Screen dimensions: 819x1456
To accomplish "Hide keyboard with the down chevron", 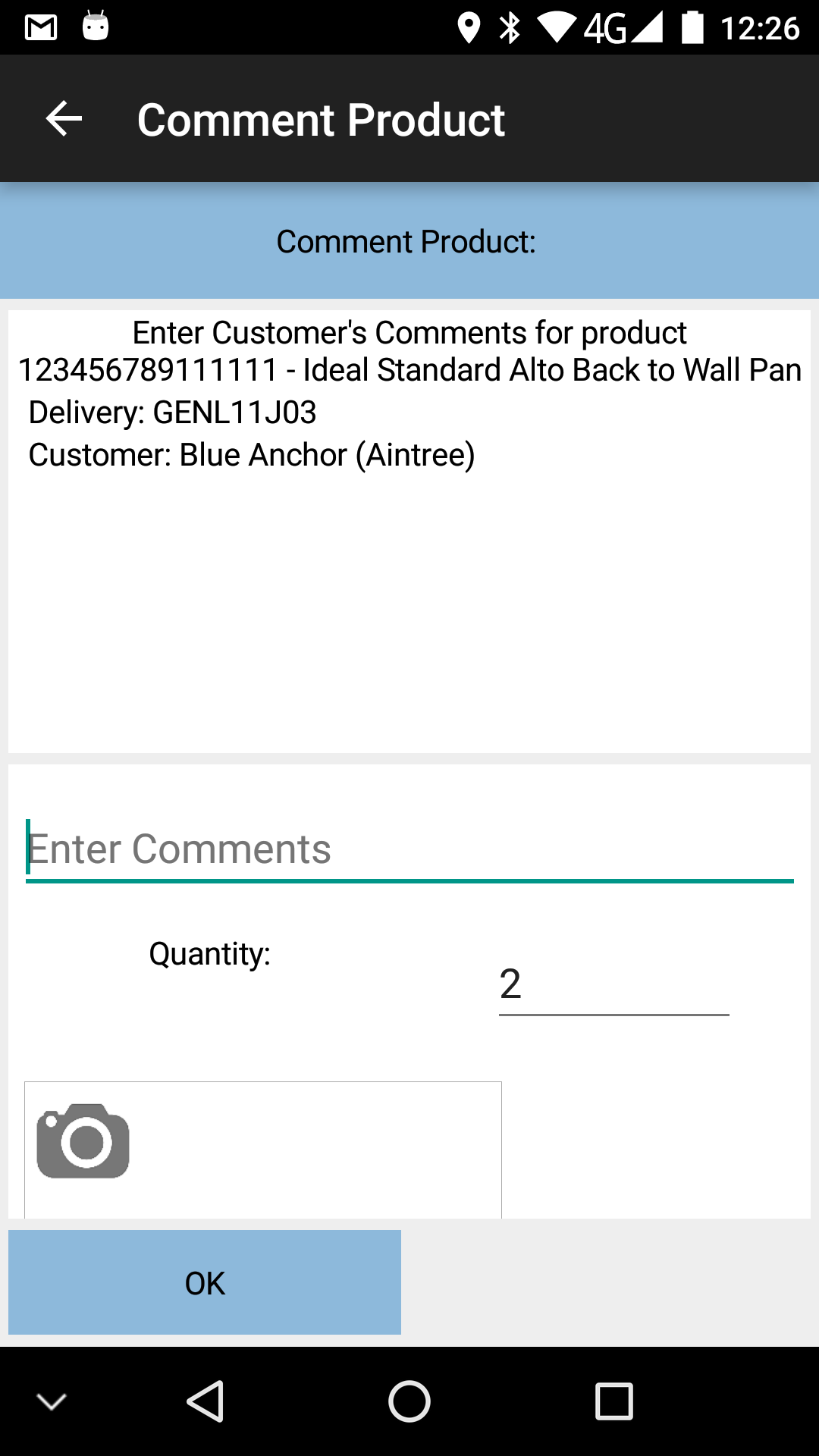I will 52,1401.
